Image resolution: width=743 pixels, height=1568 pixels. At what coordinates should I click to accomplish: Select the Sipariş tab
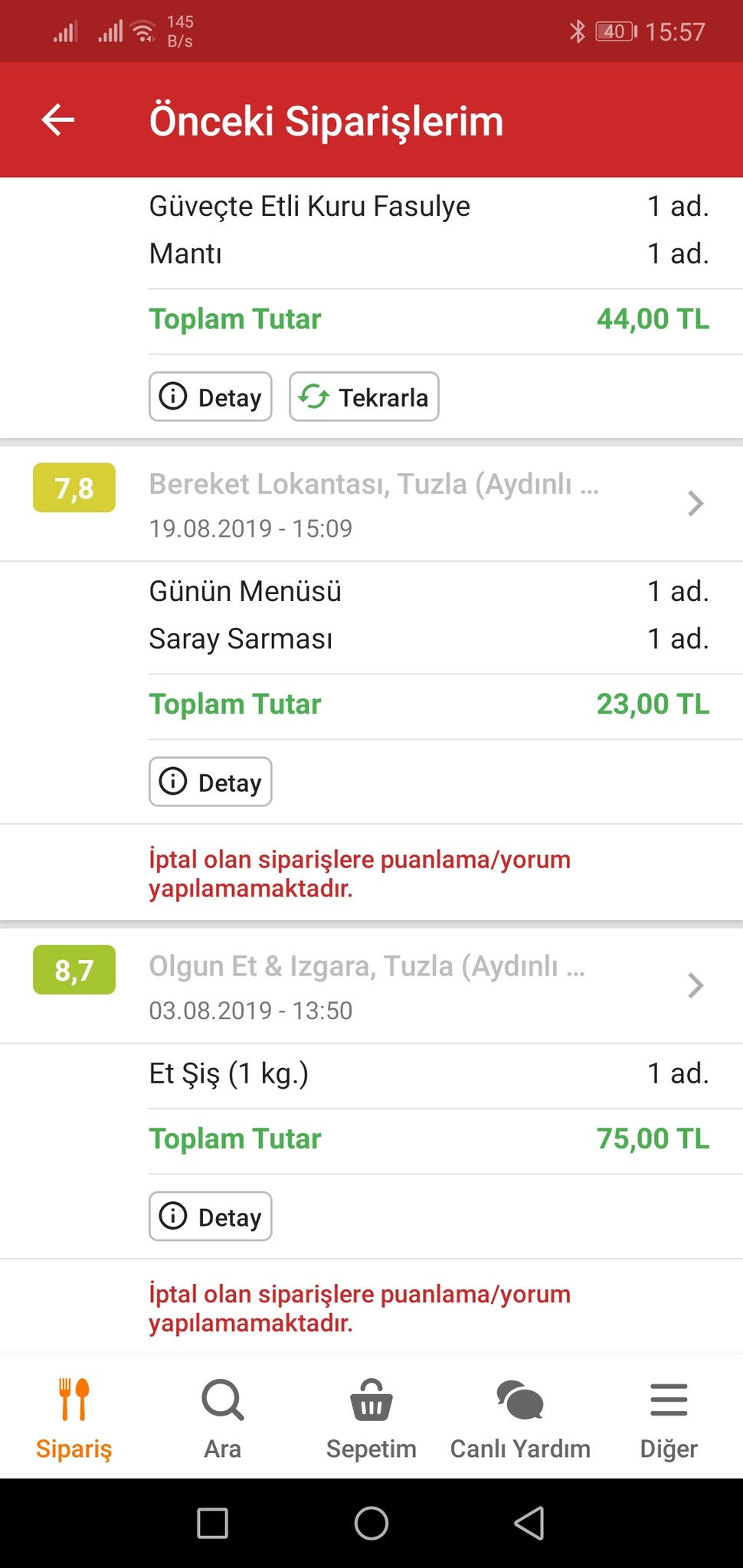point(74,1418)
